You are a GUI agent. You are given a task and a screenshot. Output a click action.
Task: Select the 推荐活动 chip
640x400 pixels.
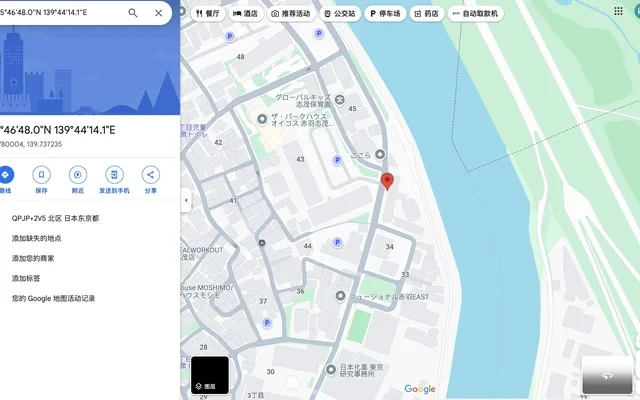click(x=292, y=14)
